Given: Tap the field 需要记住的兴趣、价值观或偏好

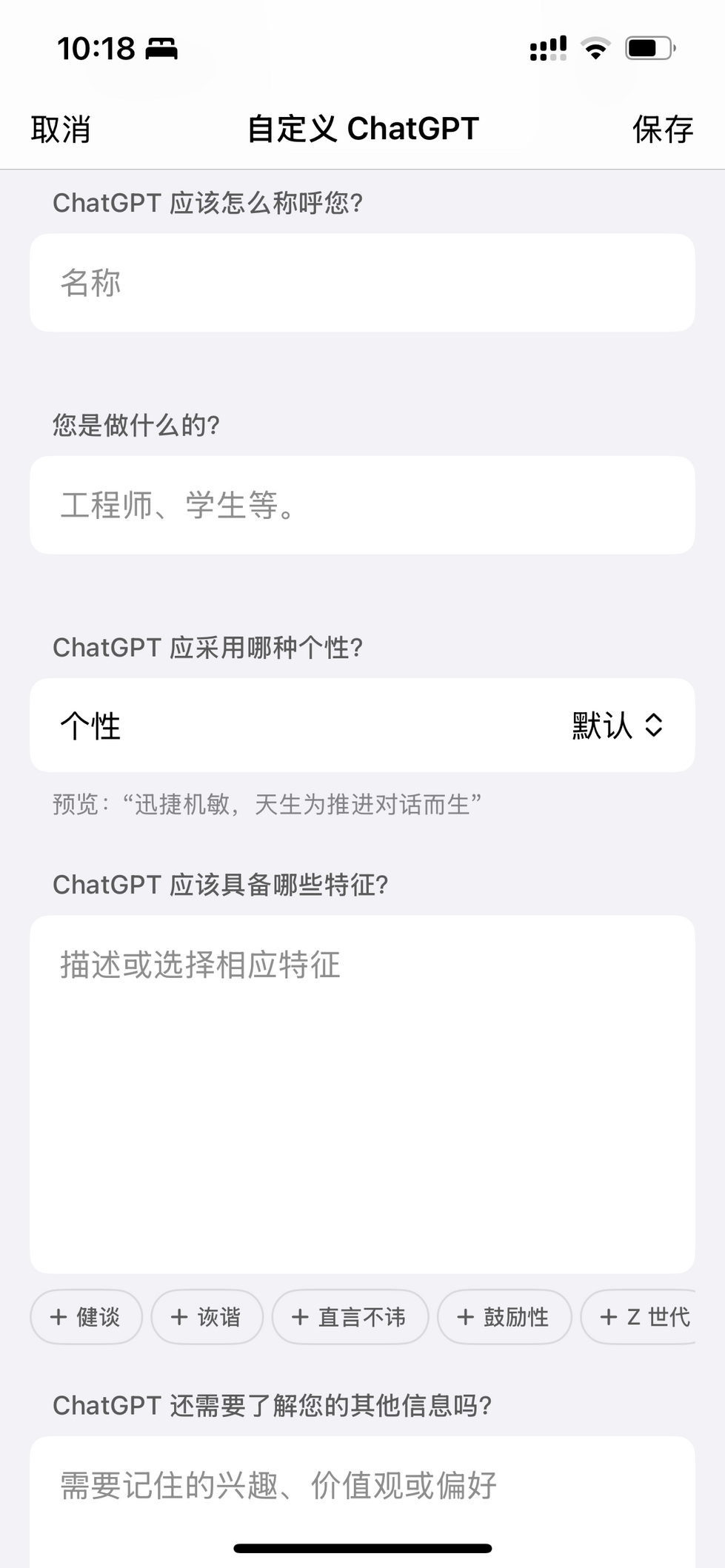Looking at the screenshot, I should pos(362,1501).
